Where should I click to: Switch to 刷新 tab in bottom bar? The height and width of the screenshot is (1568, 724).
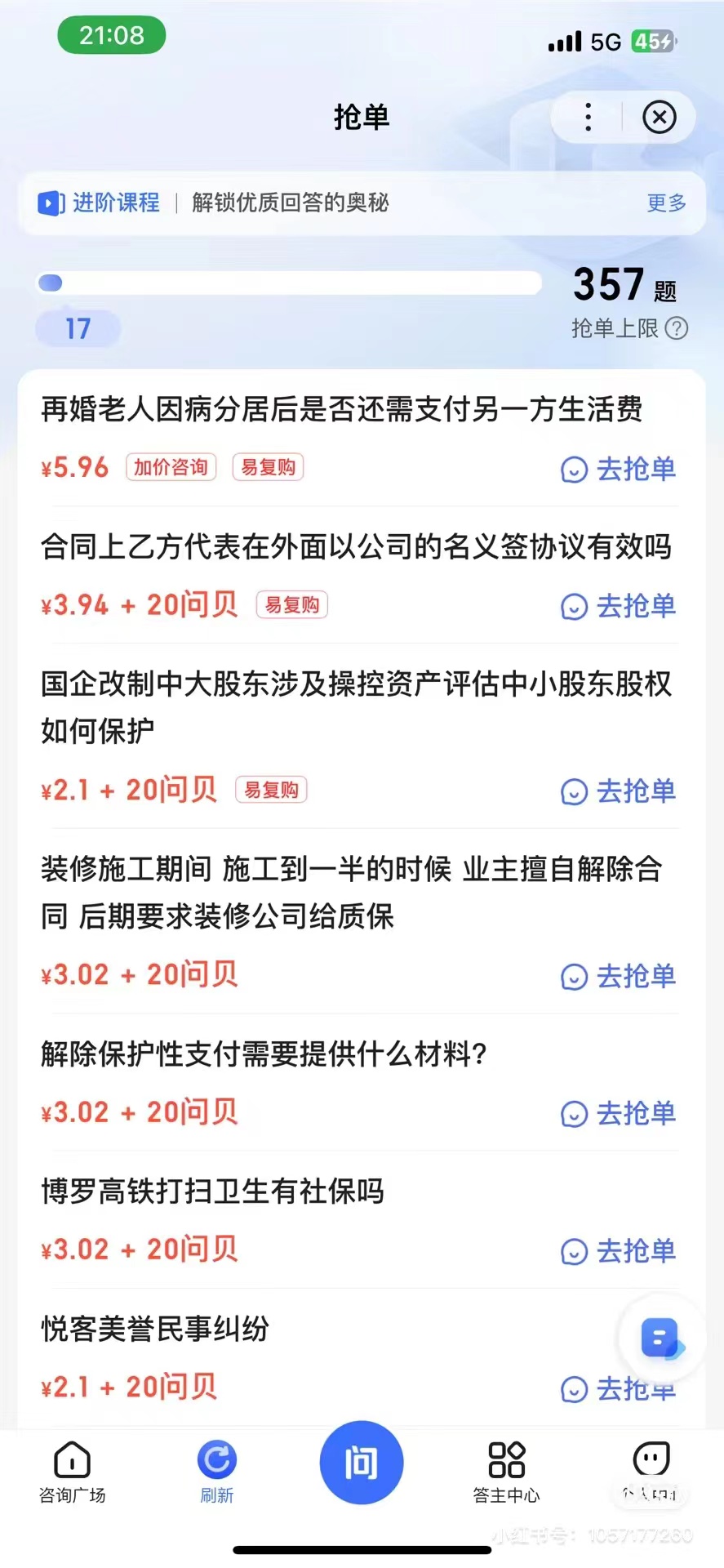[216, 1470]
